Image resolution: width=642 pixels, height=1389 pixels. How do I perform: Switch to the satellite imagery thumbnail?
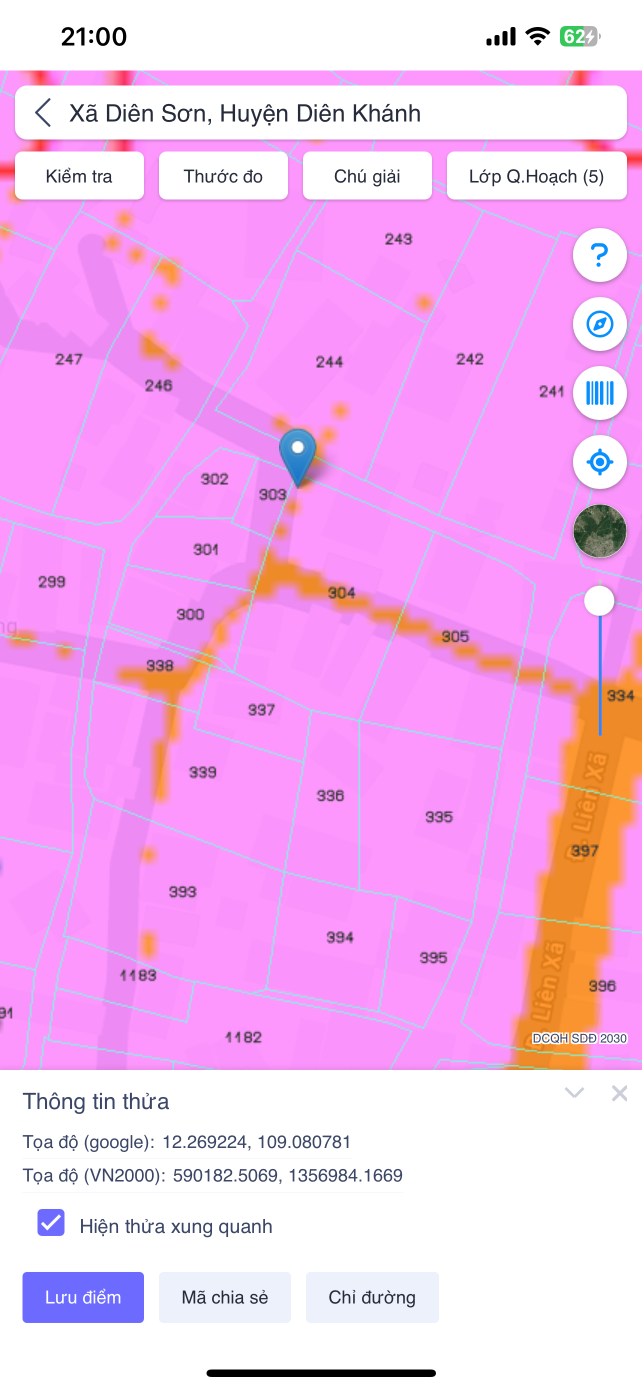click(x=600, y=531)
